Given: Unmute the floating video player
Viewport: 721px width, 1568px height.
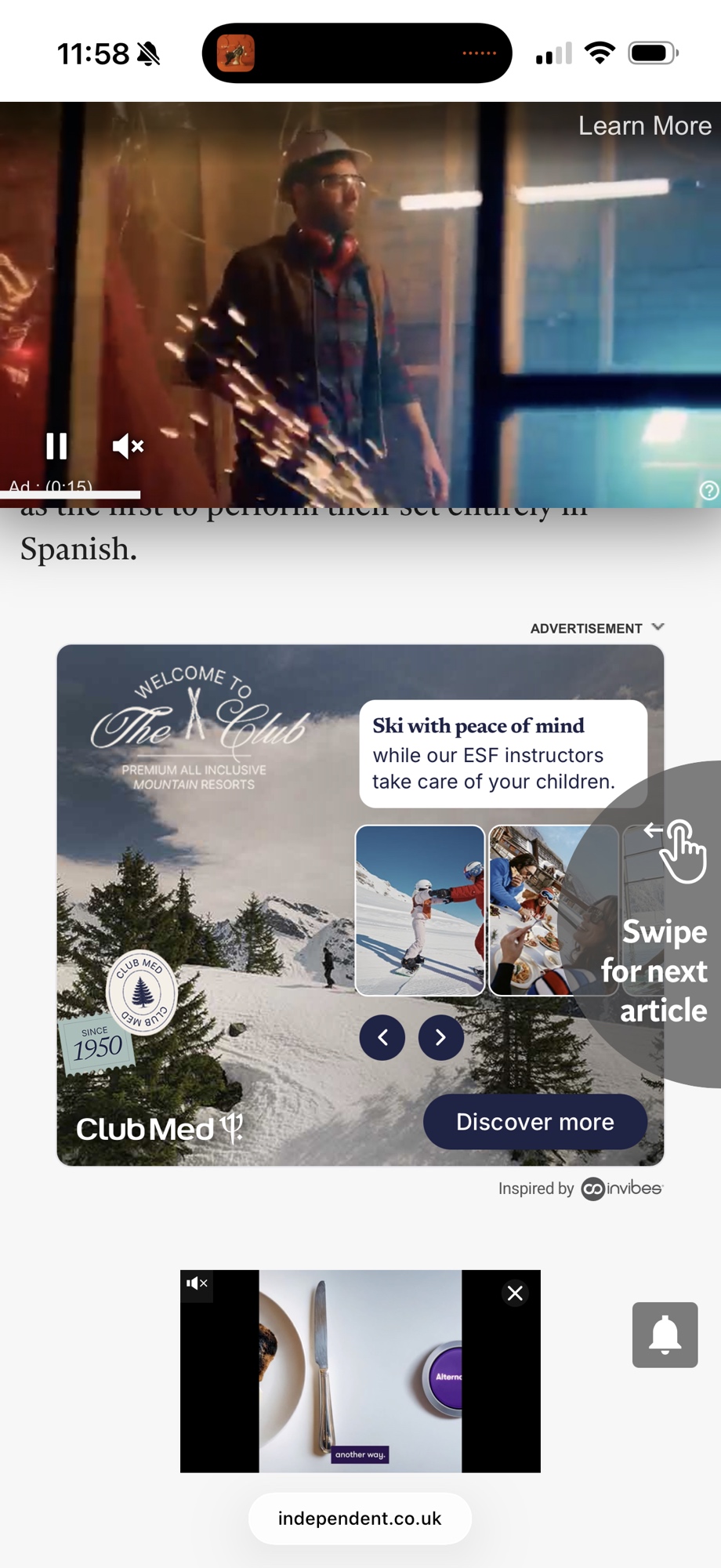Looking at the screenshot, I should pos(197,1283).
